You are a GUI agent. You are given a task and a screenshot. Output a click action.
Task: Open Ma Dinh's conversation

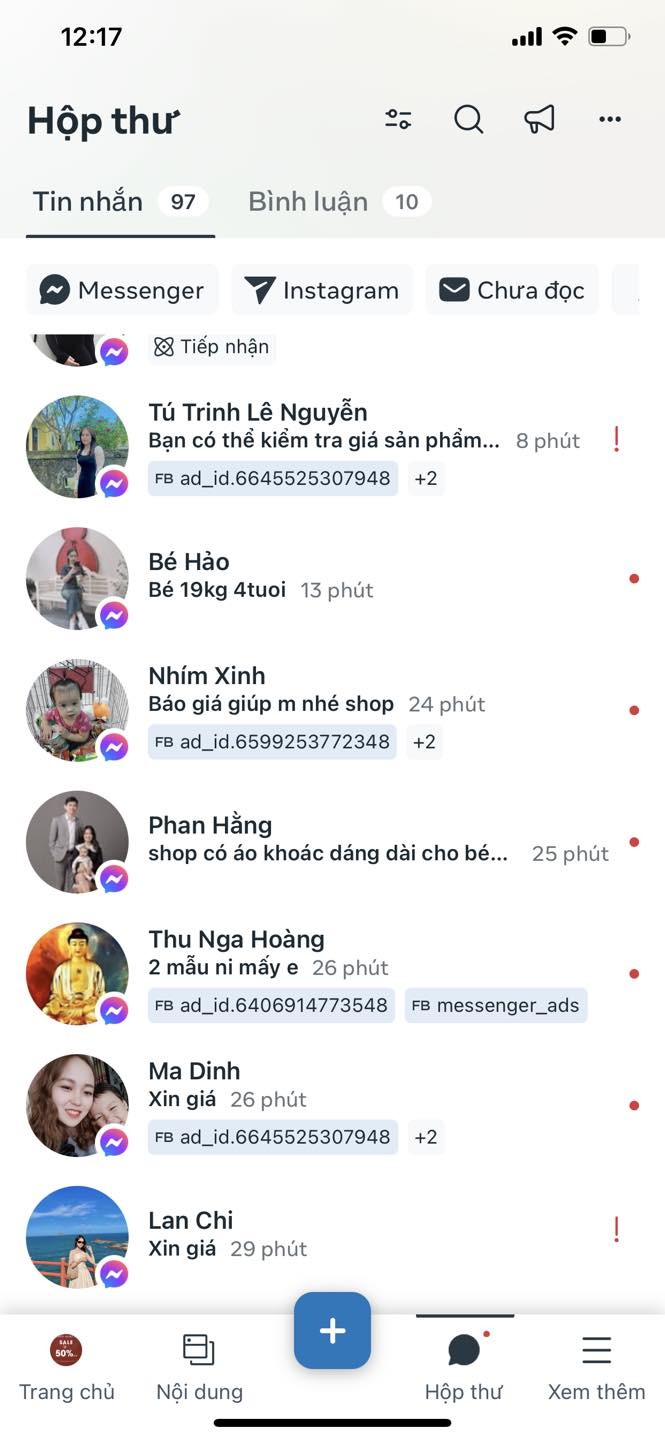click(332, 1106)
